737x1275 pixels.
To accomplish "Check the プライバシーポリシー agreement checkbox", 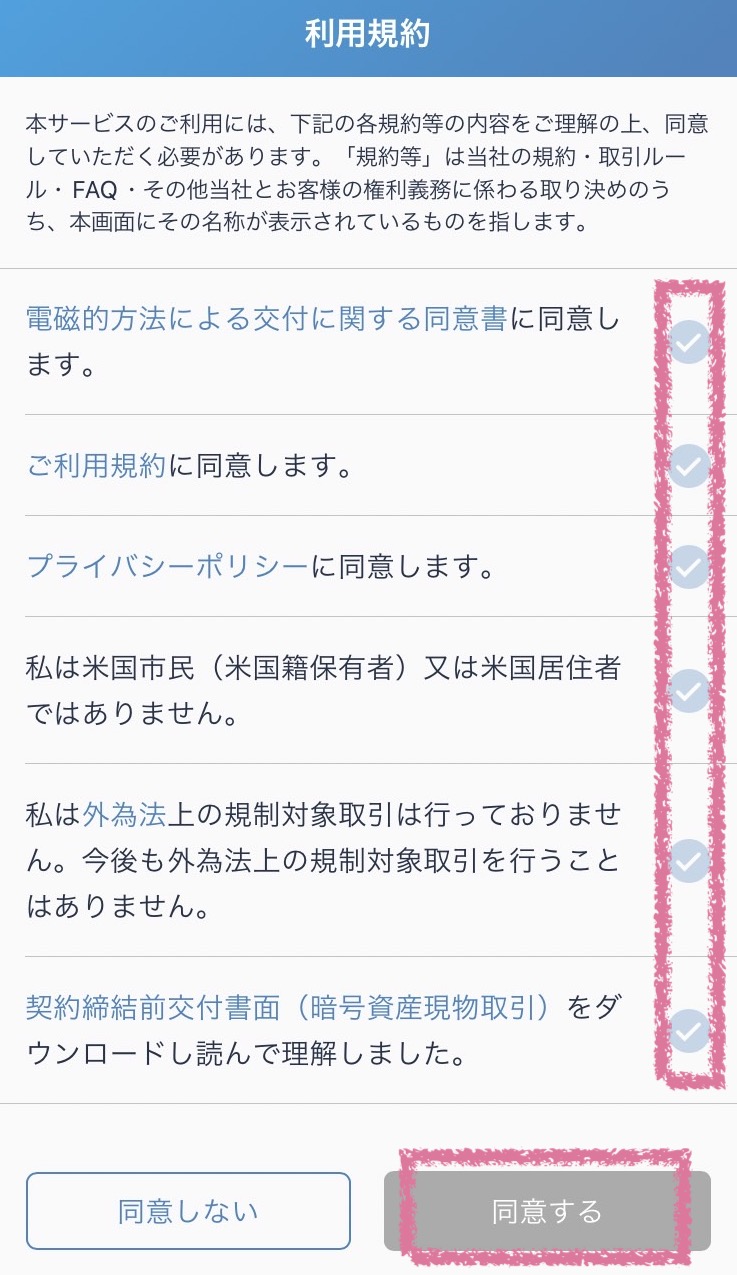I will pyautogui.click(x=688, y=567).
